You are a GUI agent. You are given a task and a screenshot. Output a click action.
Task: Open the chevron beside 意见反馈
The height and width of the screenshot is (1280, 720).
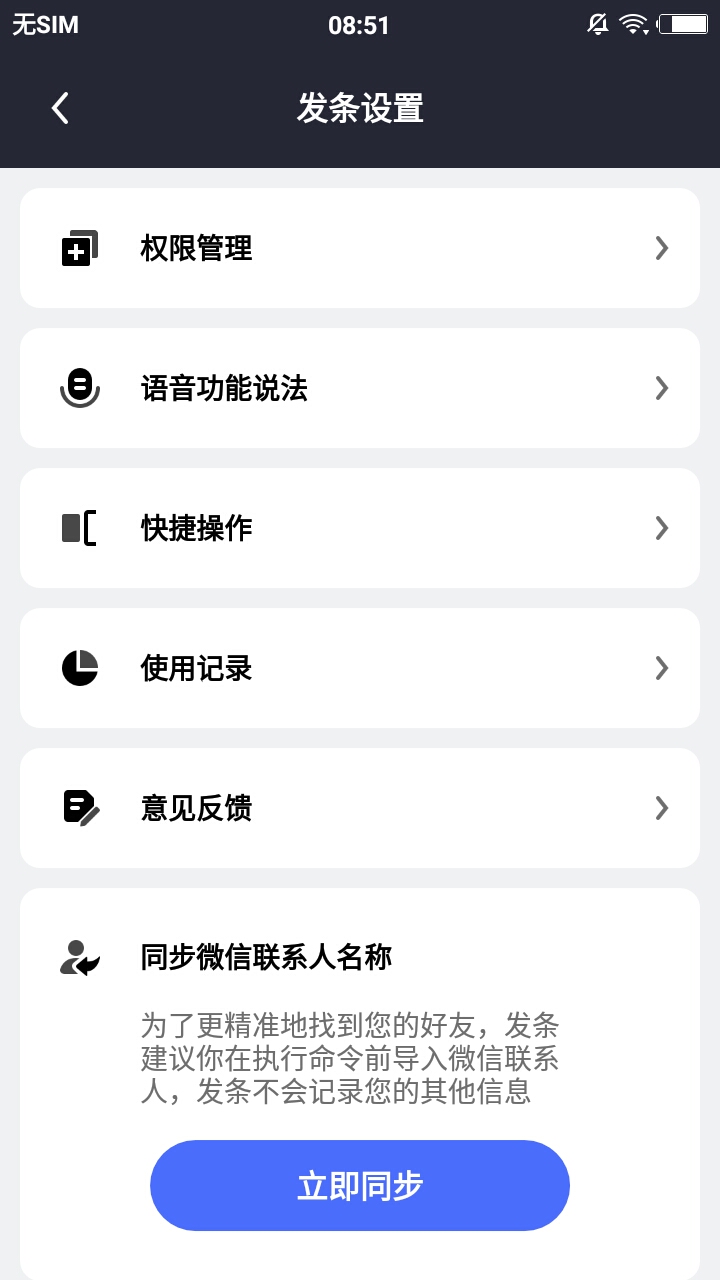(661, 807)
